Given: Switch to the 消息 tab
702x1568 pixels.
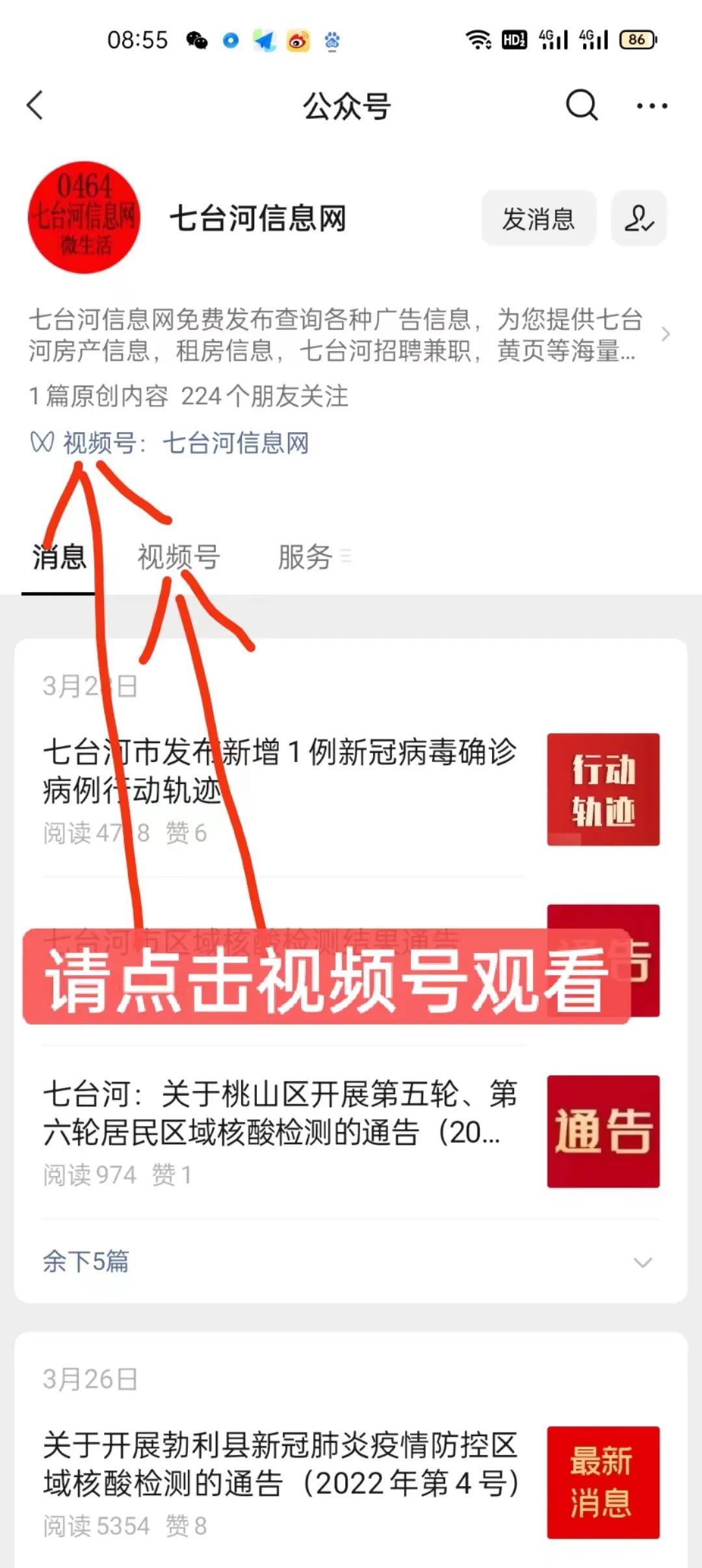Looking at the screenshot, I should coord(59,558).
